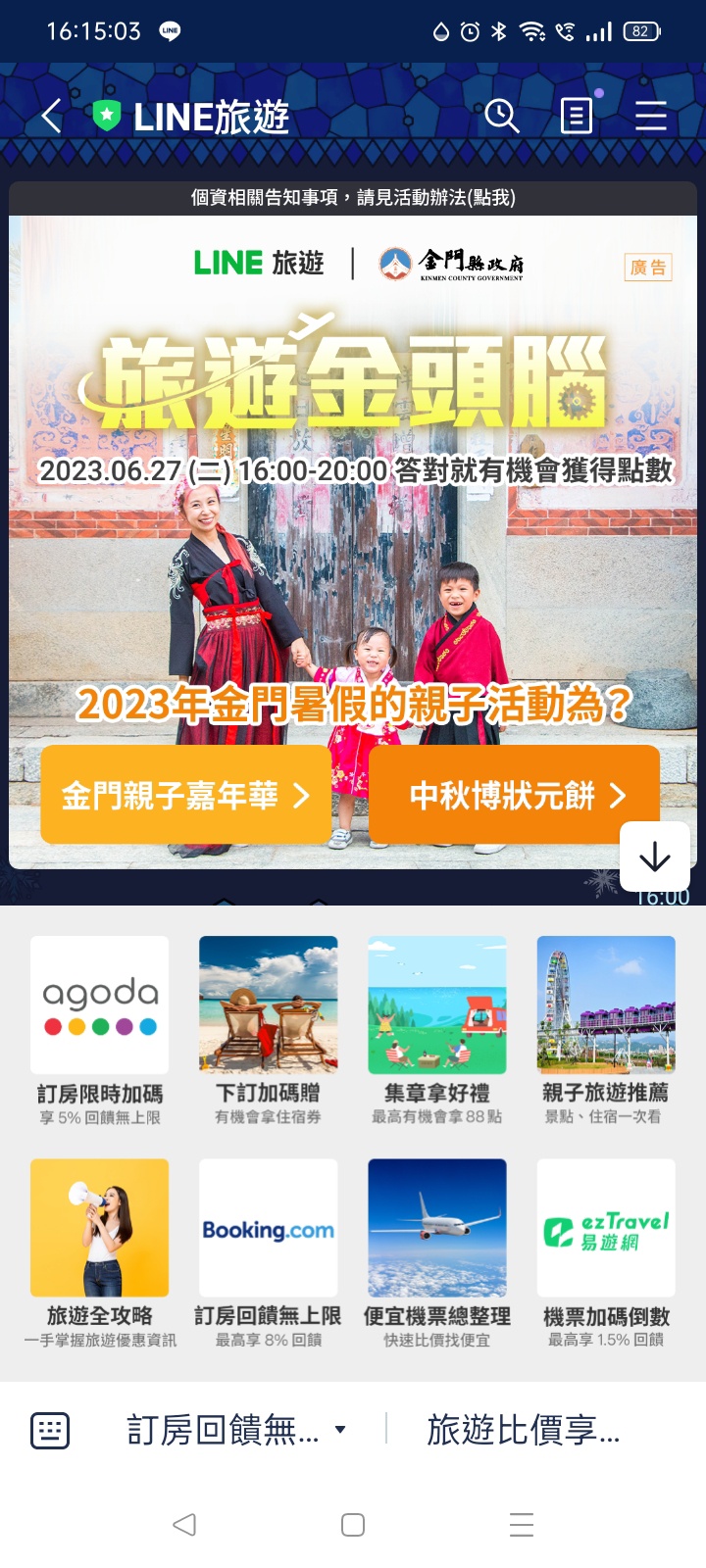
Task: Go back from the LINE旅遊 chat
Action: [x=52, y=117]
